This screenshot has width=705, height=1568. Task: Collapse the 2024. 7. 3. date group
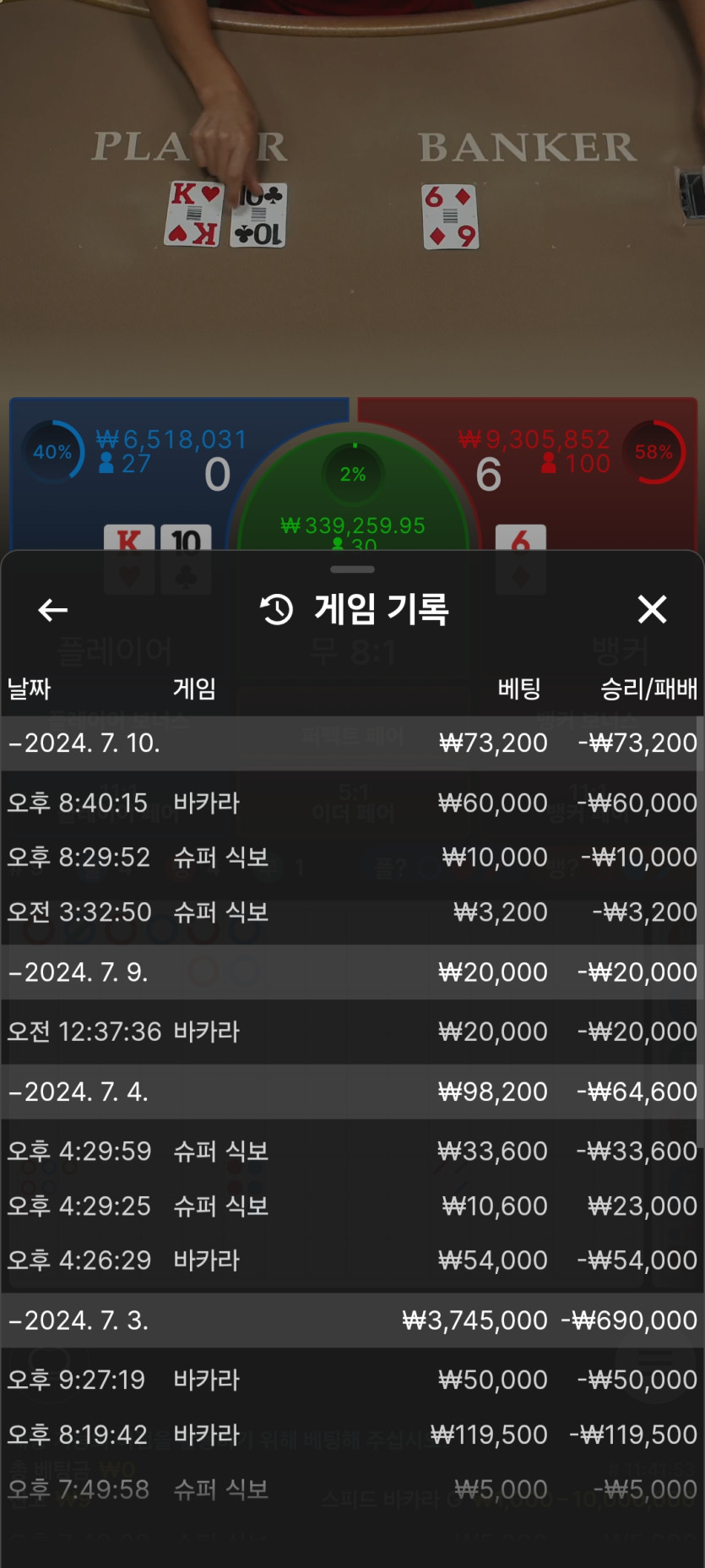[x=79, y=1320]
